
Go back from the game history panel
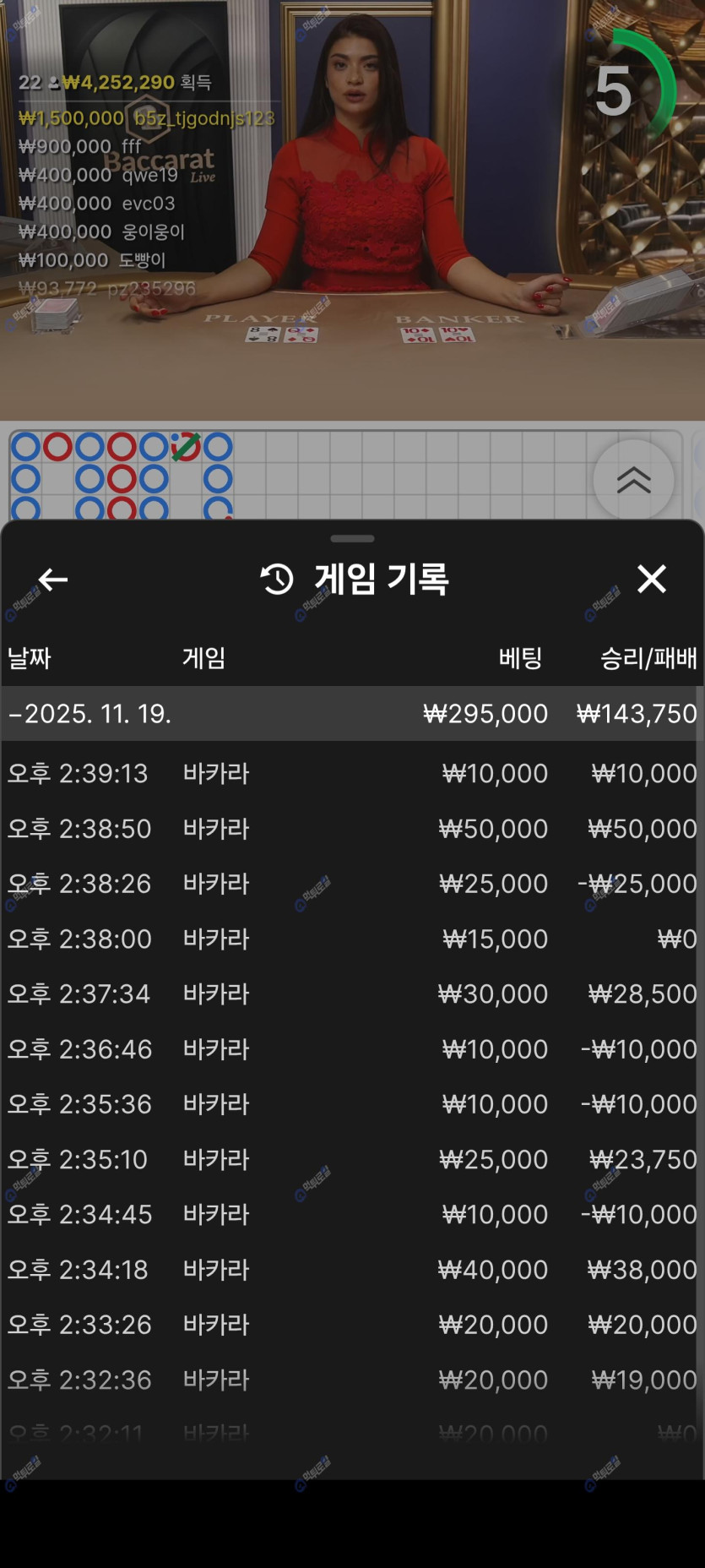[x=53, y=580]
